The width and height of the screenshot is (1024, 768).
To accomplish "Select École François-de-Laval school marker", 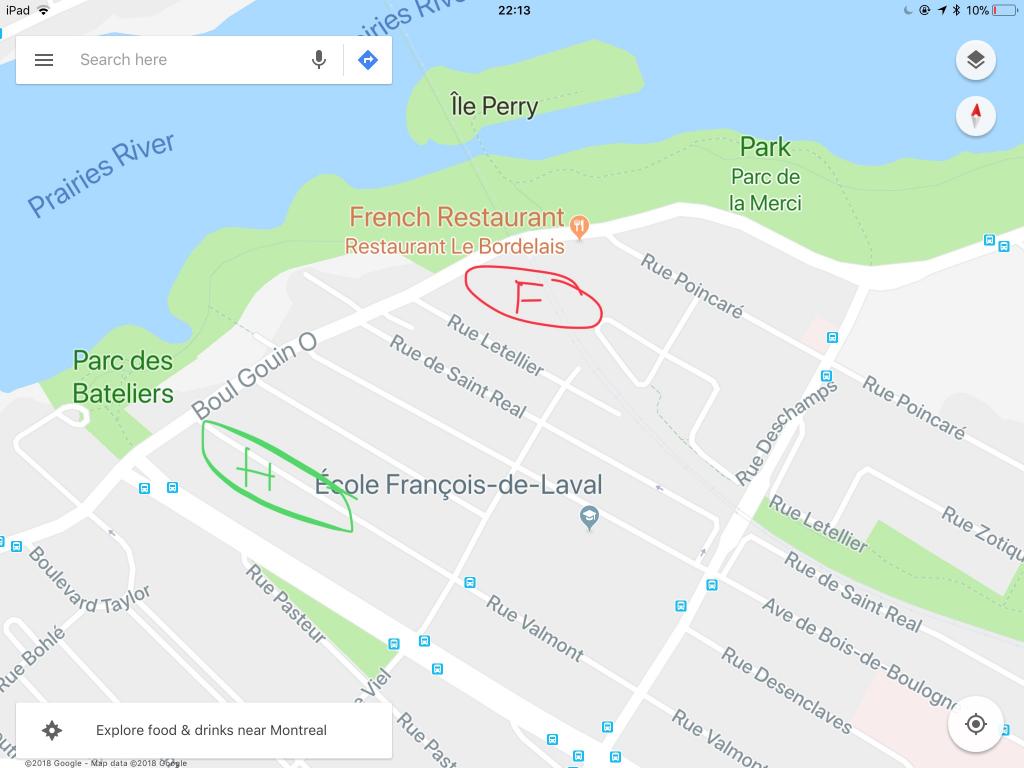I will (590, 517).
